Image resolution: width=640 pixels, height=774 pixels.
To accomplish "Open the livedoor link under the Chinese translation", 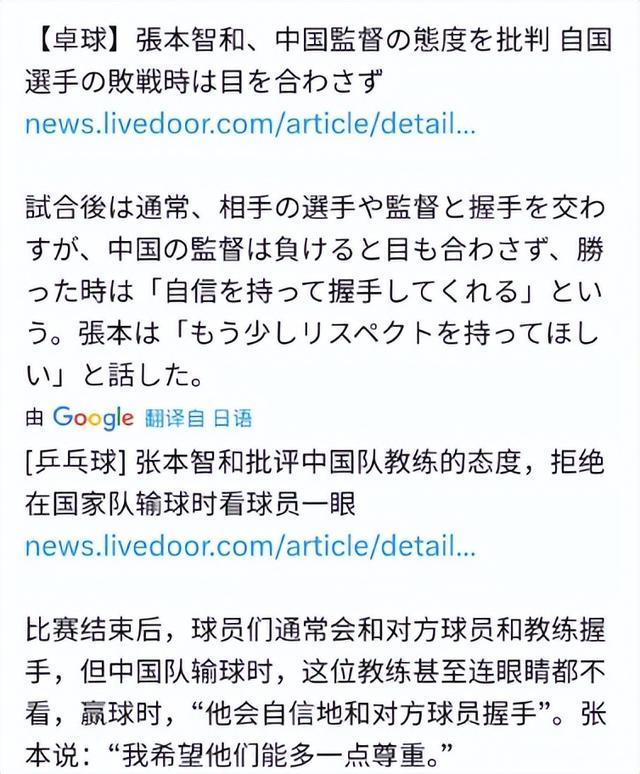I will (x=250, y=547).
